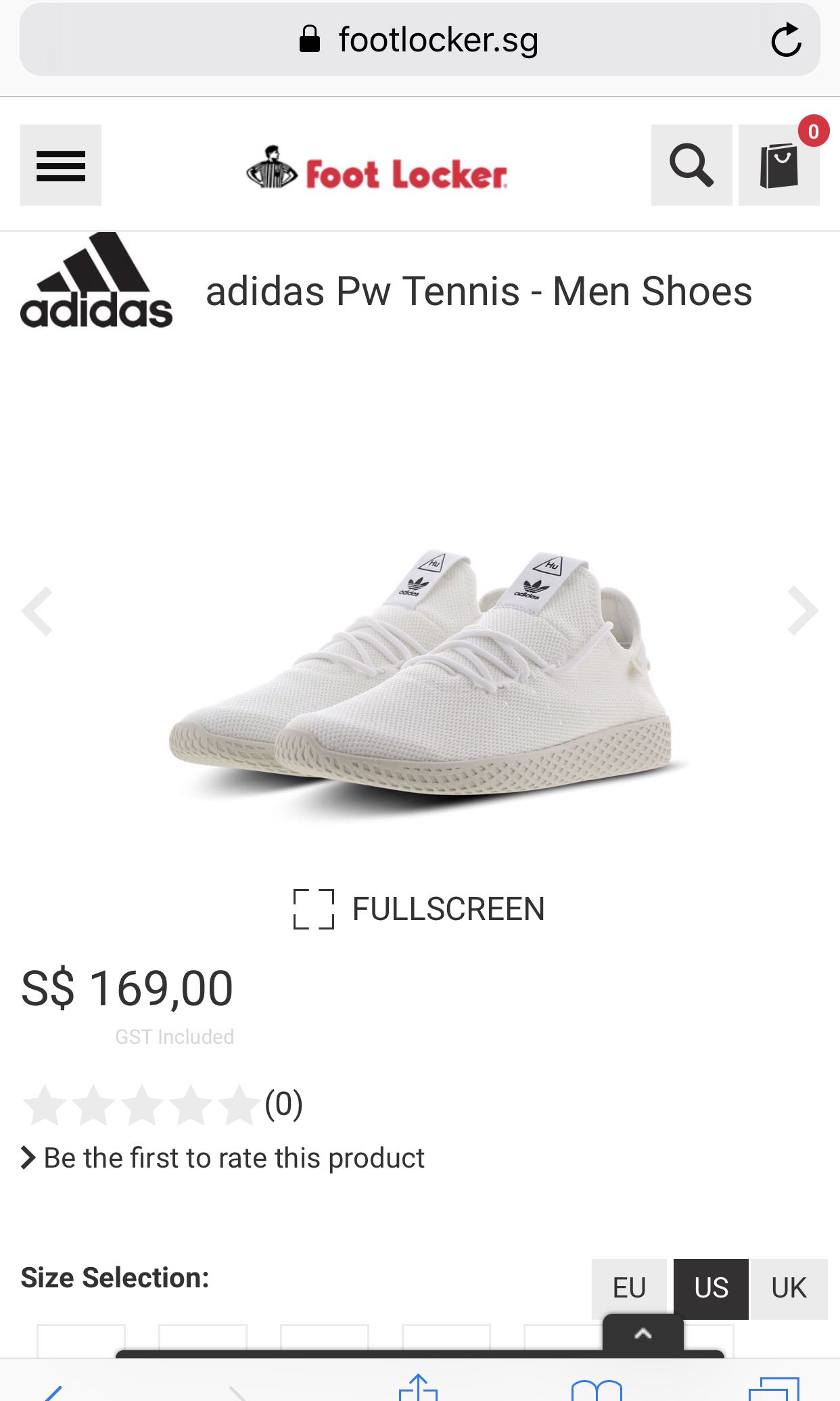Show the next product image

[802, 611]
